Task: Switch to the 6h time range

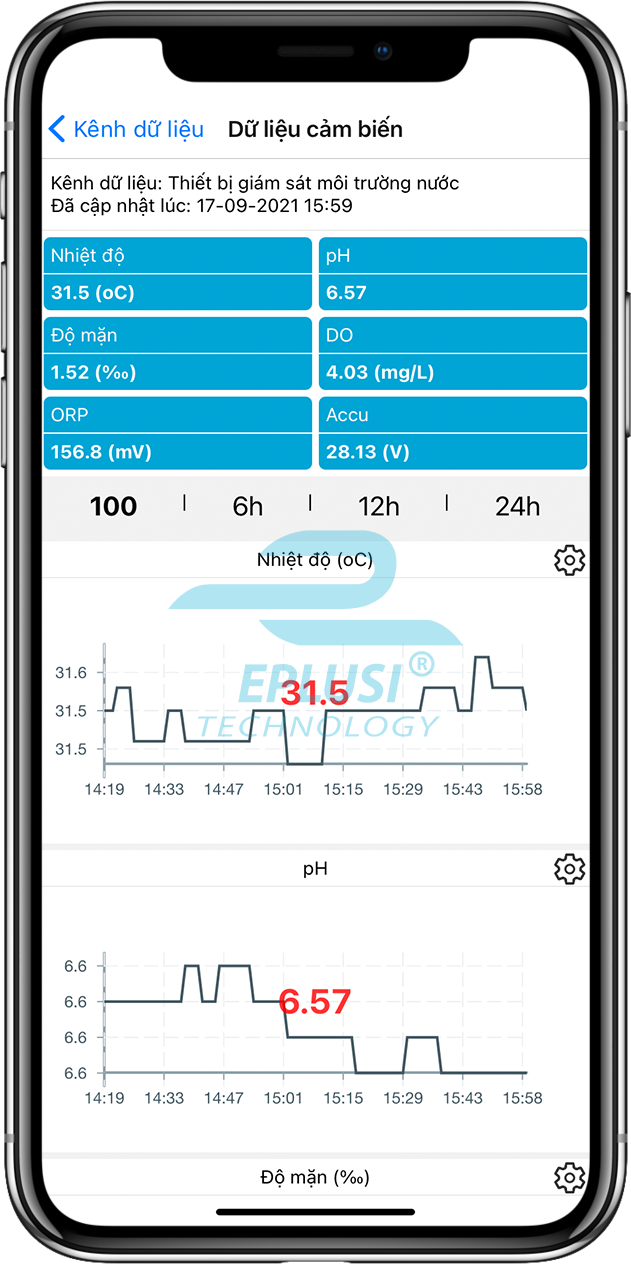Action: [x=247, y=506]
